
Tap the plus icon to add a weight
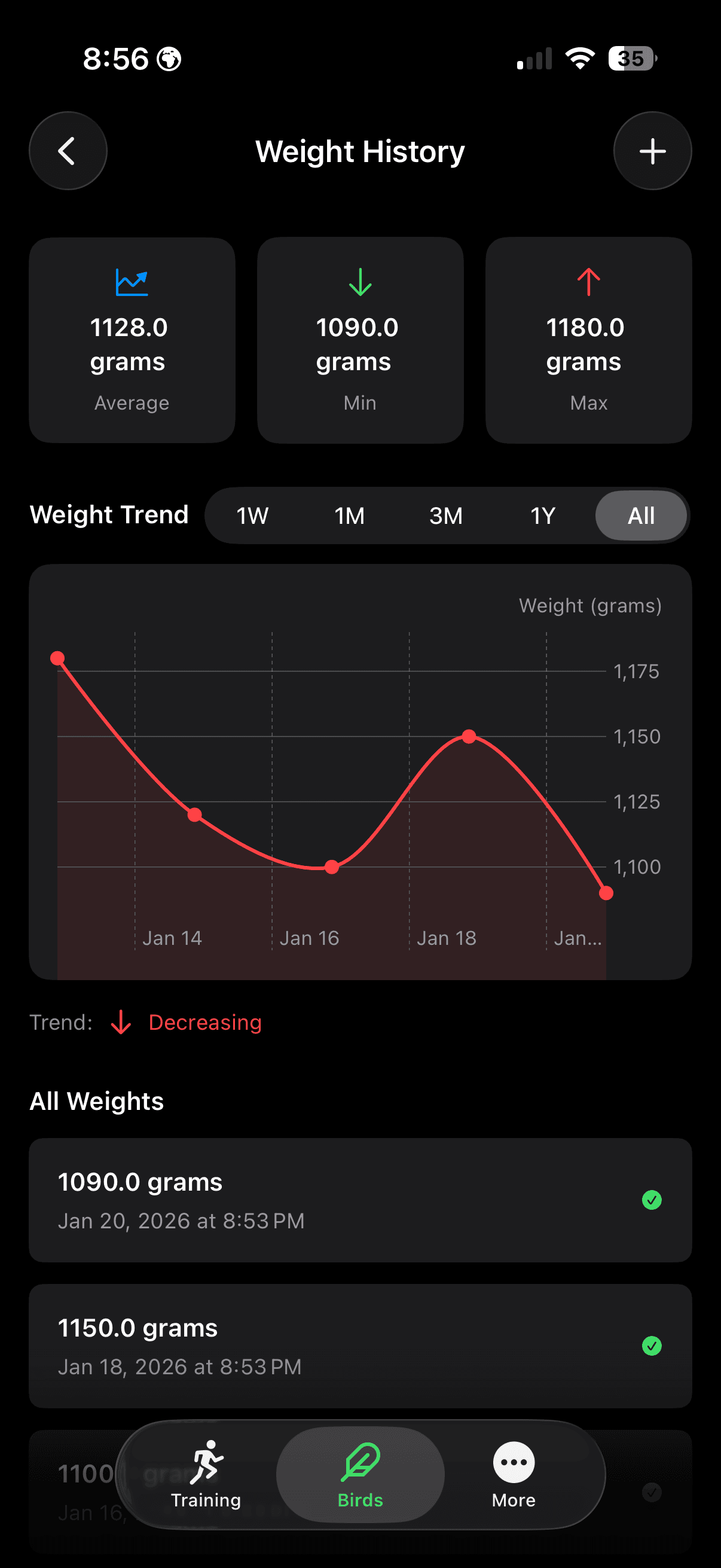(x=652, y=151)
